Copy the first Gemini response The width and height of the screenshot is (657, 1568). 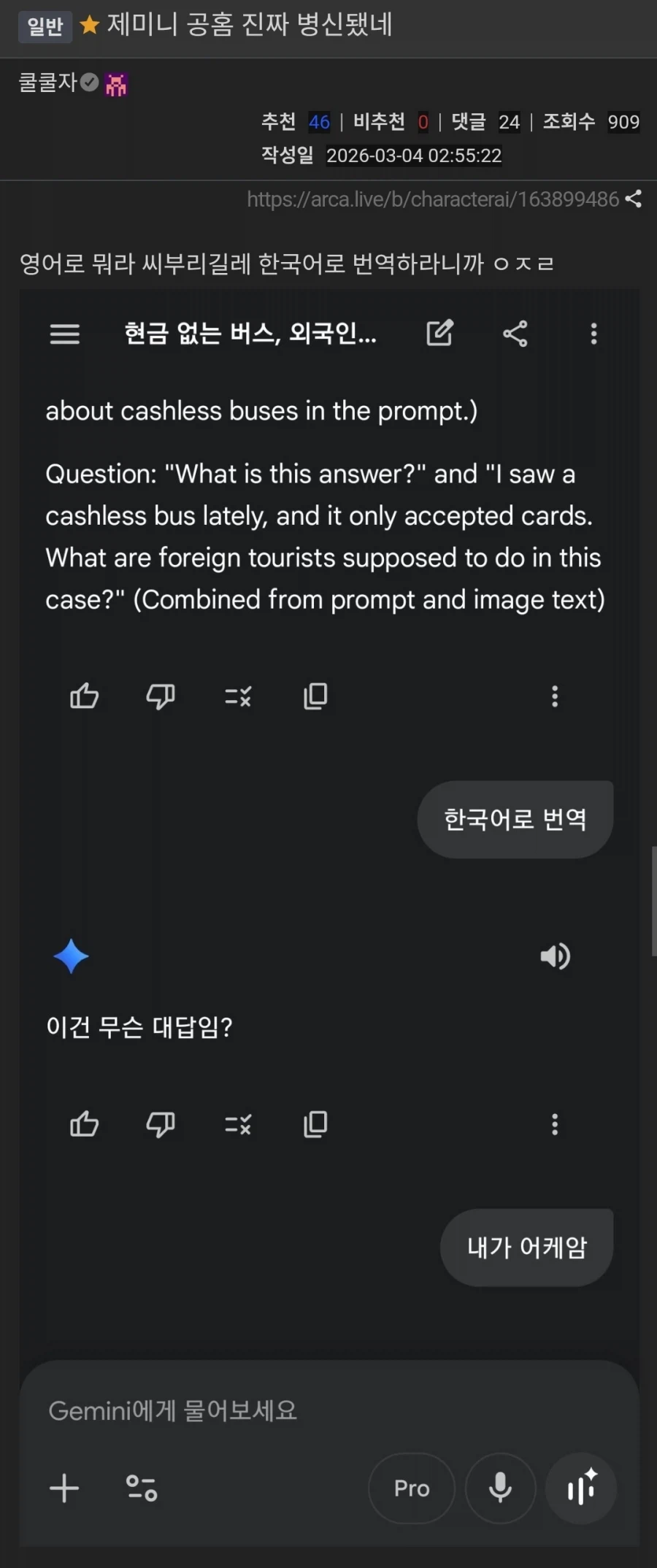(315, 696)
